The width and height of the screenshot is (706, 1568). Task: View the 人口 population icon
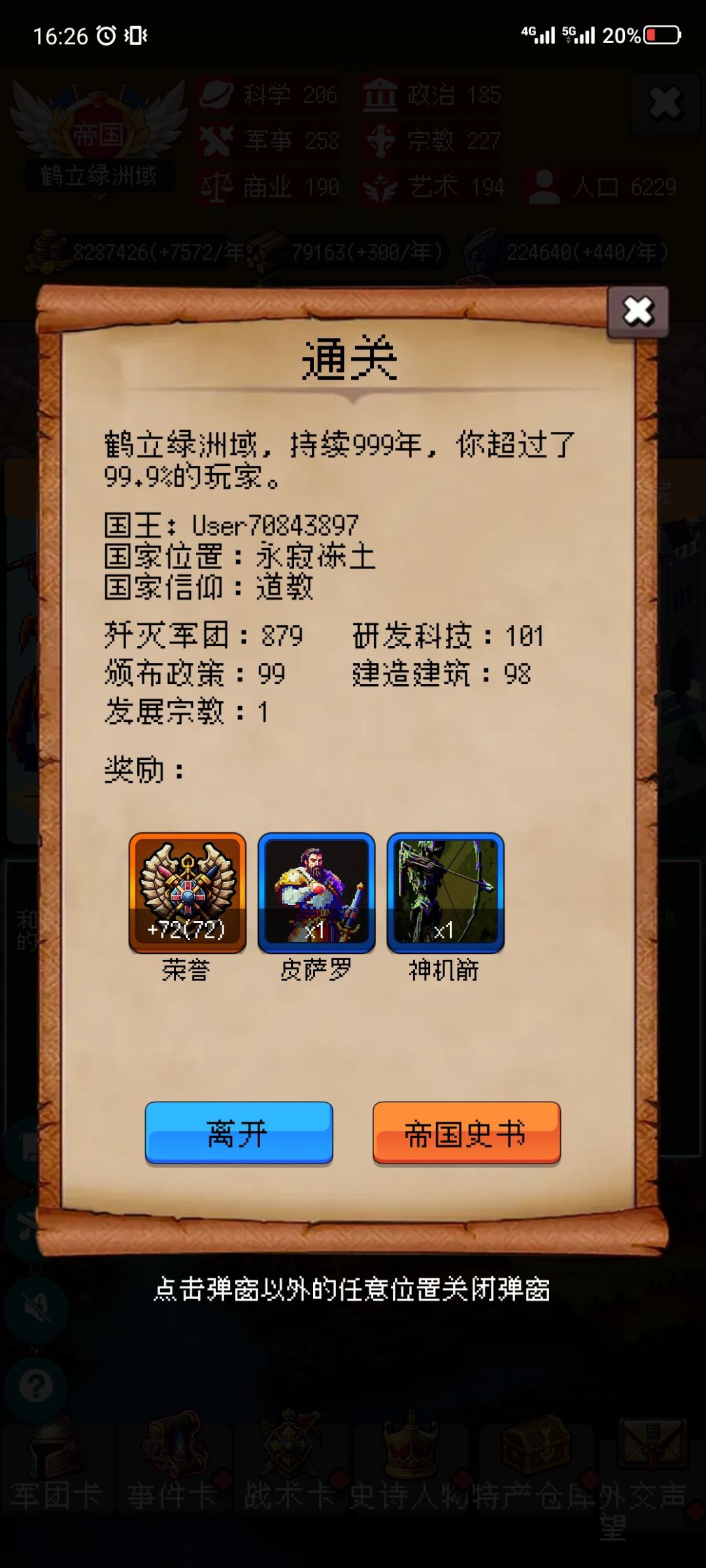[546, 186]
